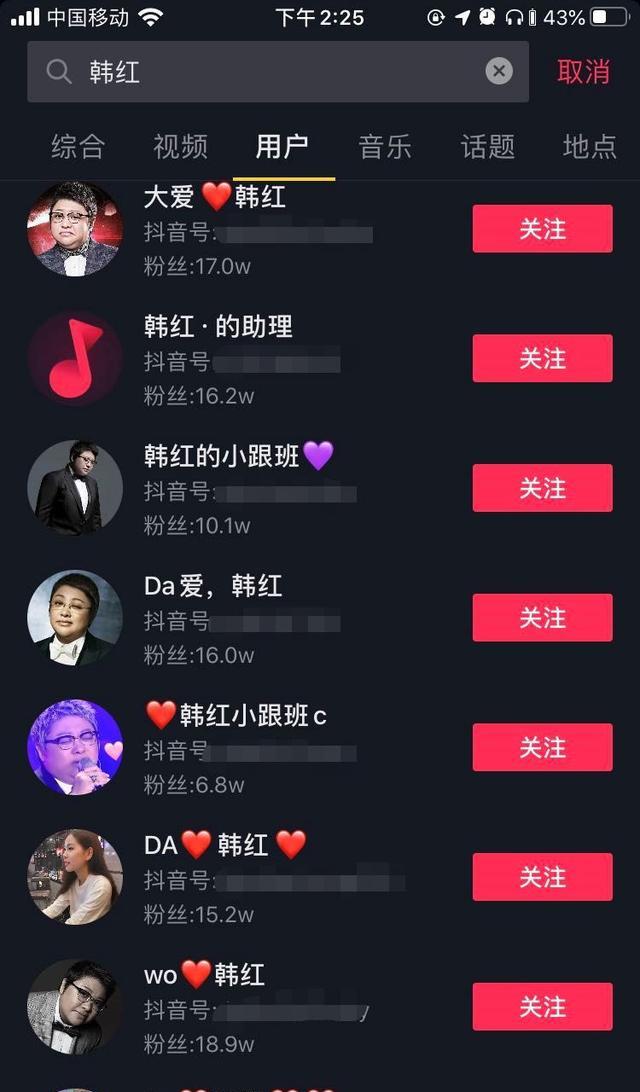Follow the user DA❤️韩红❤️
Screen dimensions: 640x1092
(542, 877)
